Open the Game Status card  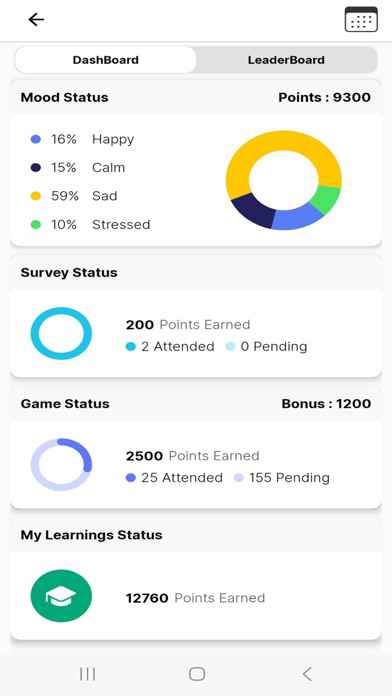coord(196,447)
